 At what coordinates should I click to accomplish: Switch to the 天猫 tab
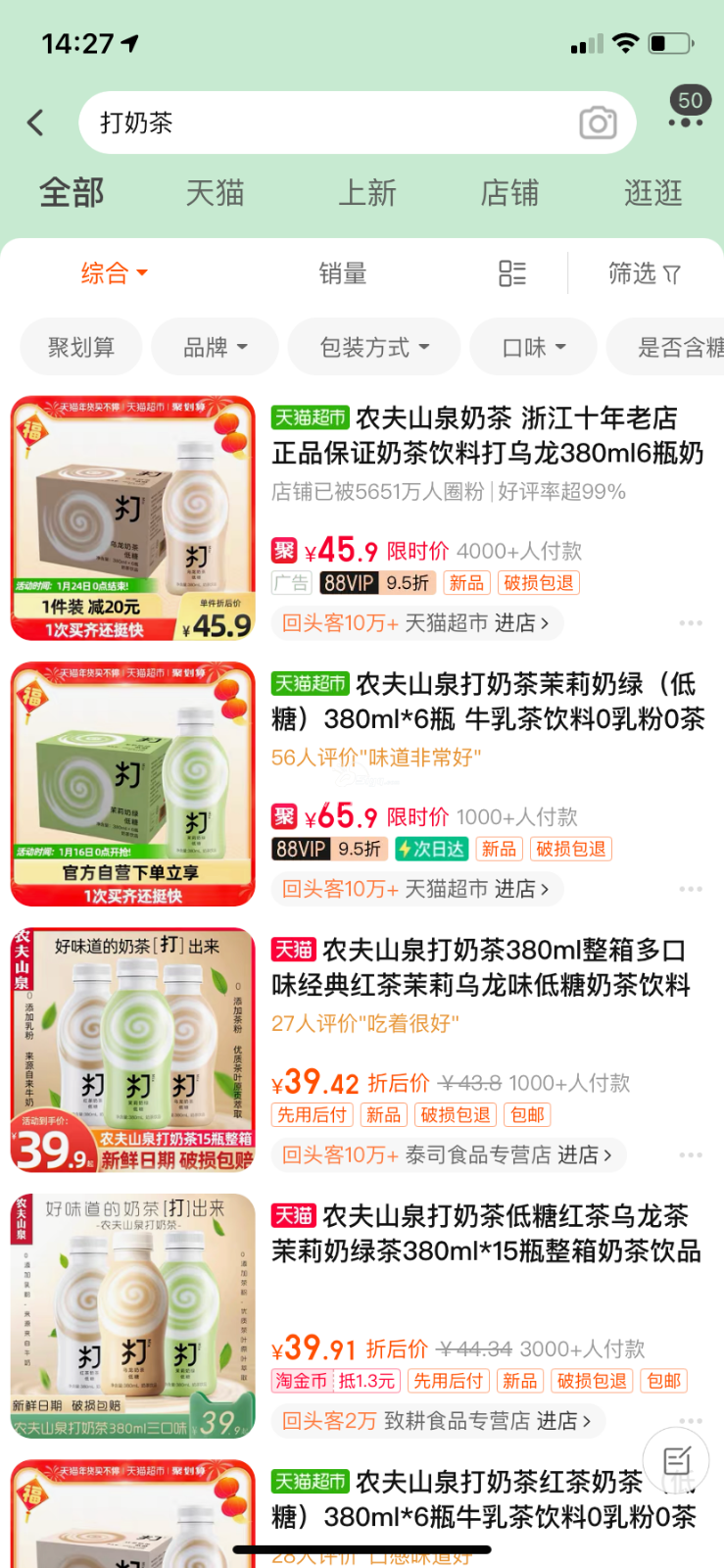point(215,193)
